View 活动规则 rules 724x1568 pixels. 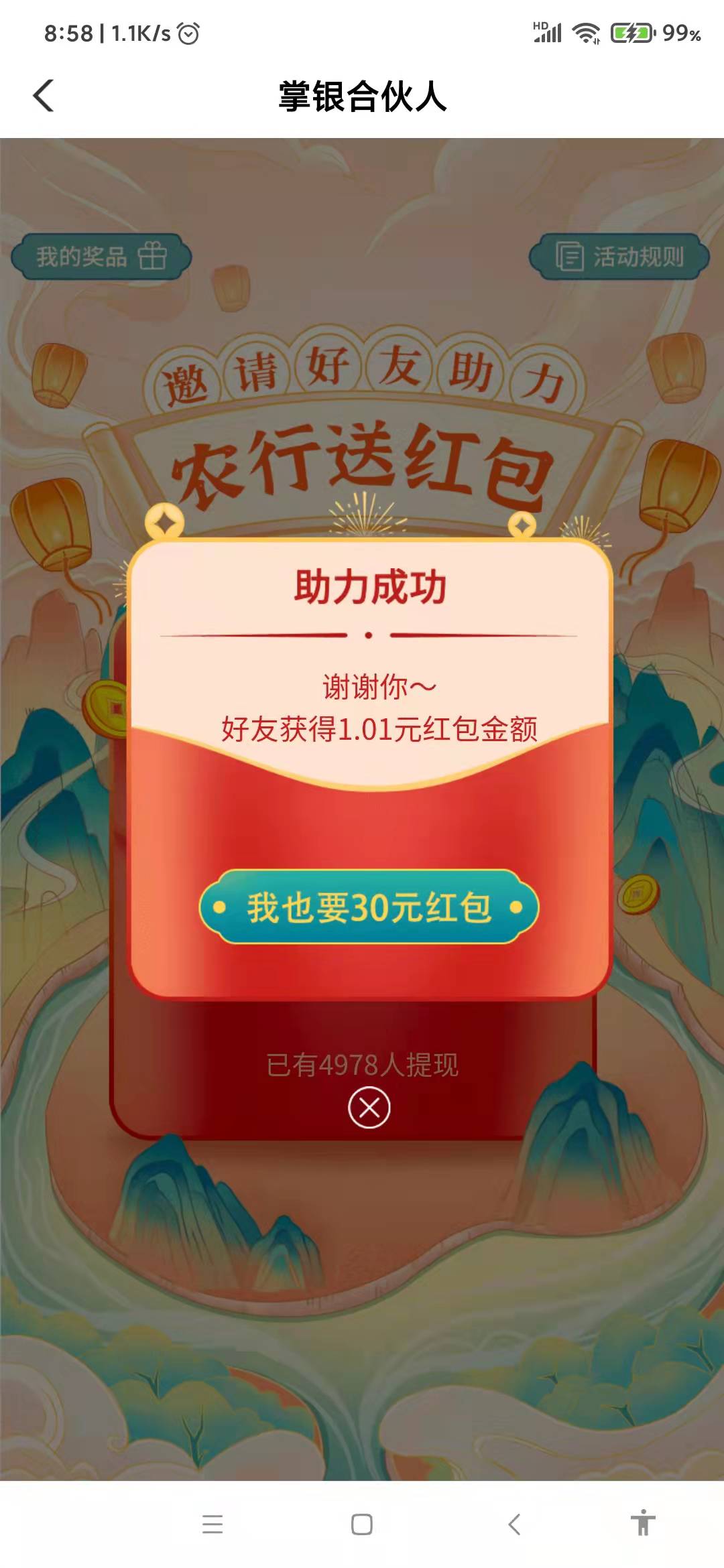click(619, 257)
